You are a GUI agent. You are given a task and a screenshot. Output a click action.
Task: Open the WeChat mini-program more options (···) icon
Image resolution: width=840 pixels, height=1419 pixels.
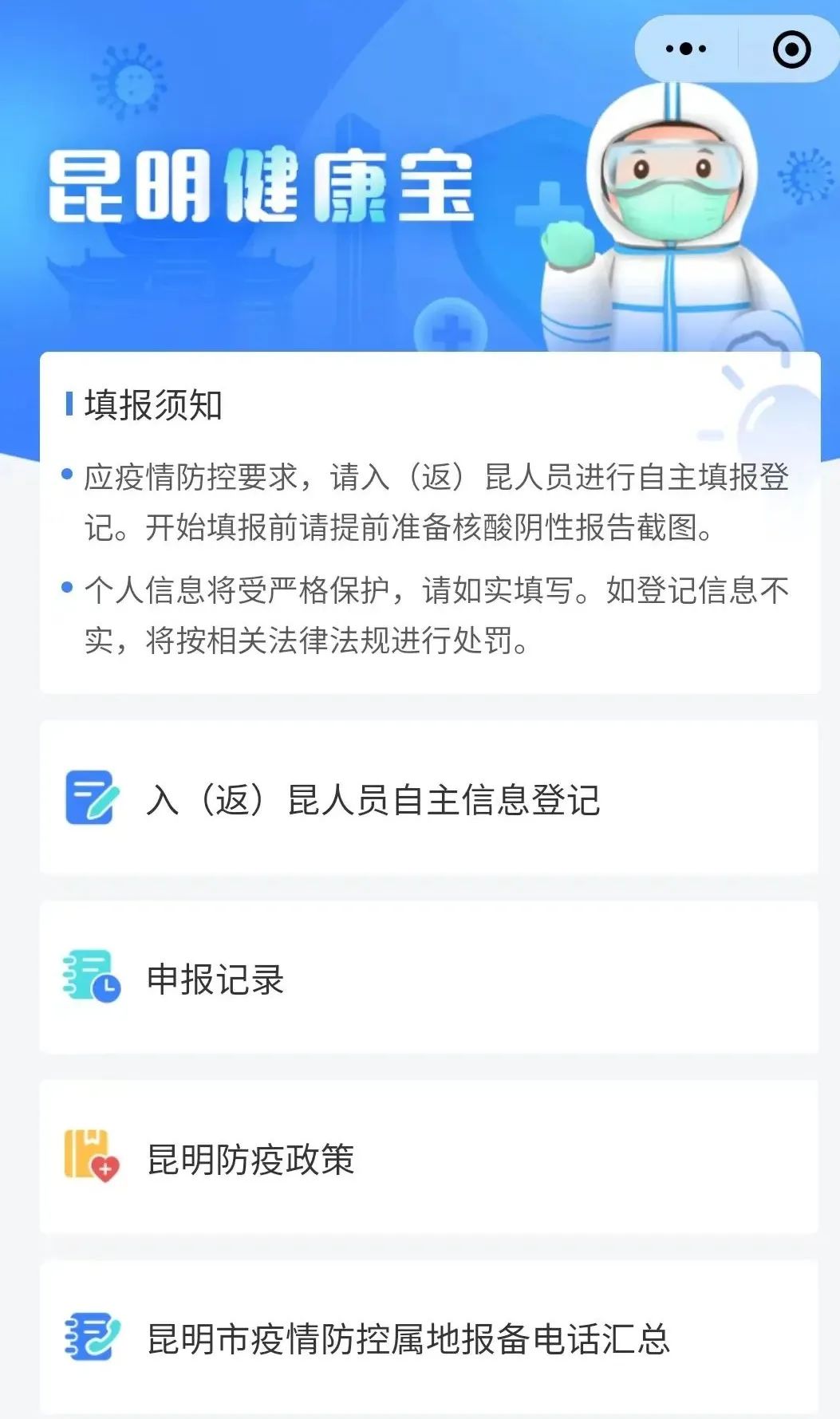[x=684, y=49]
